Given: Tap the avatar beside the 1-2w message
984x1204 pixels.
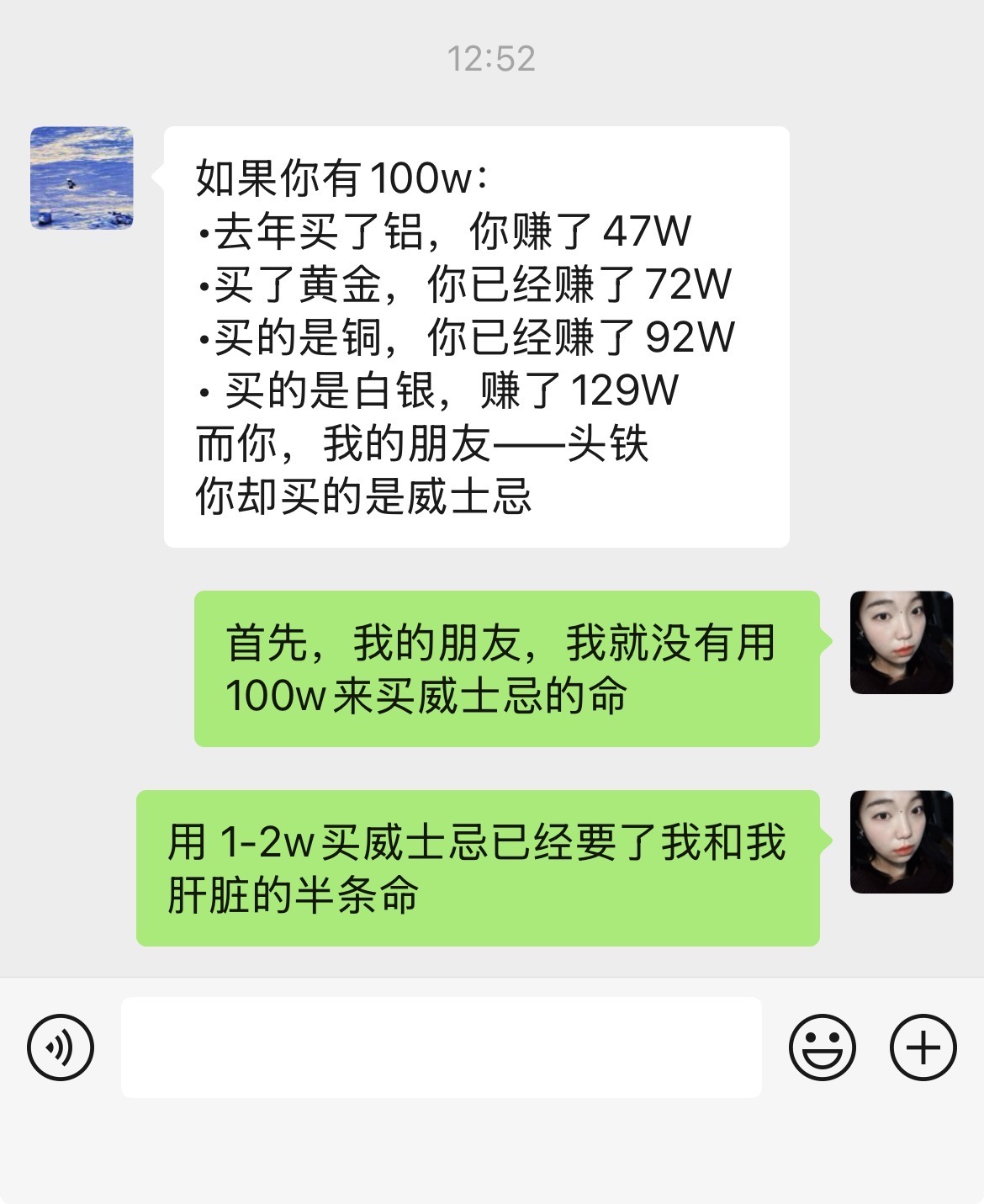Looking at the screenshot, I should point(902,841).
